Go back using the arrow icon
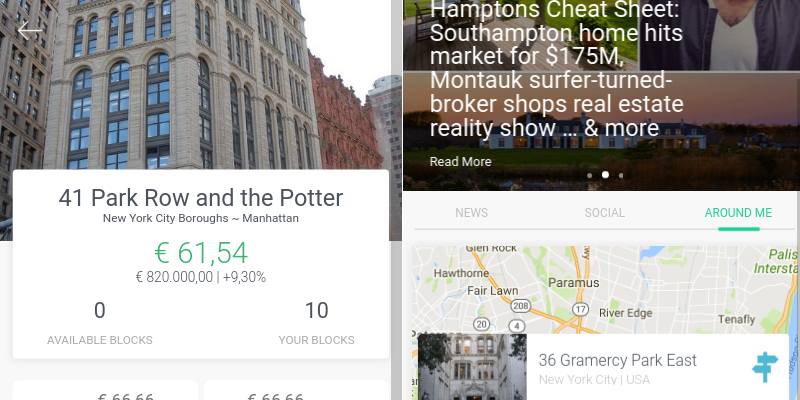The width and height of the screenshot is (800, 400). pyautogui.click(x=29, y=30)
